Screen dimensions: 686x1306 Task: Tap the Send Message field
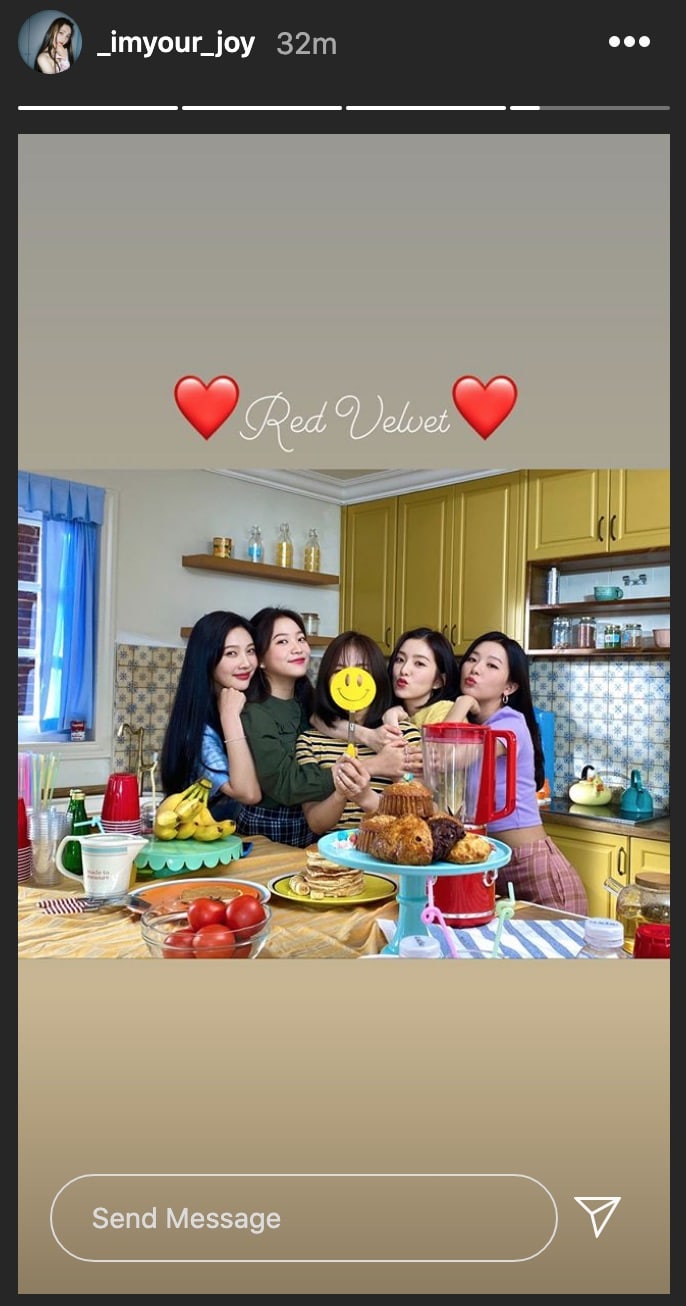pyautogui.click(x=303, y=1217)
